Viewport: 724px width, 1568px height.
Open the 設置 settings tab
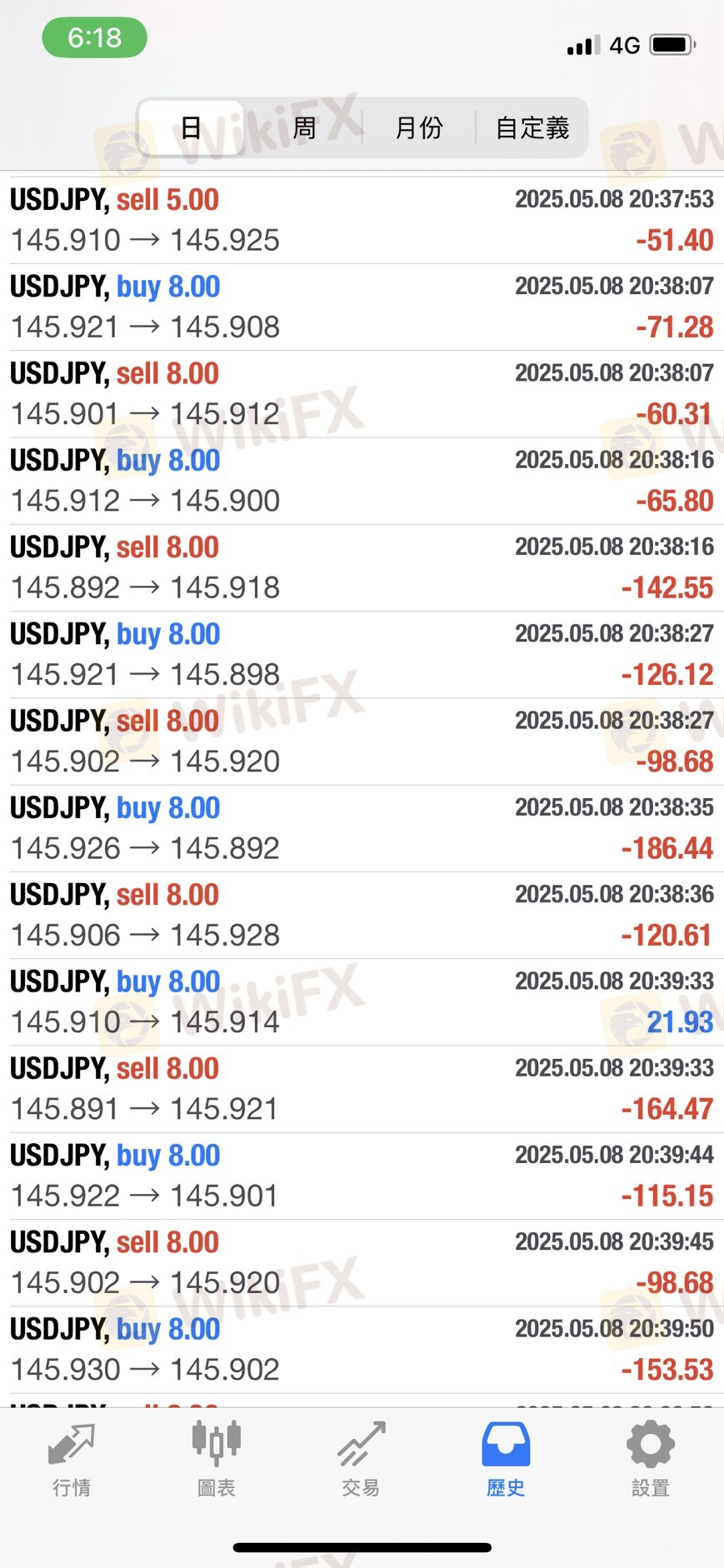coord(651,1460)
